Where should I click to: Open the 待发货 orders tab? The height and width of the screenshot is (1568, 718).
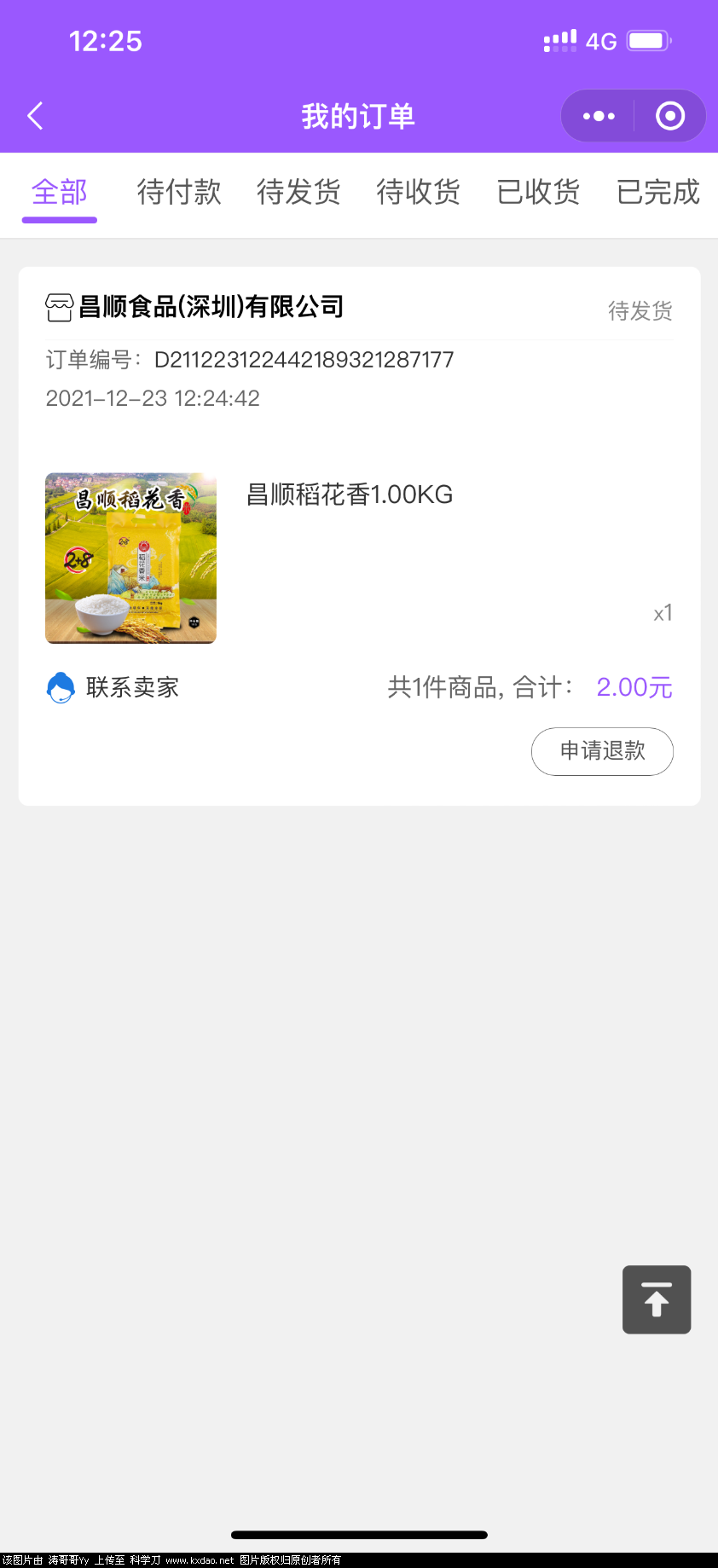click(x=298, y=194)
